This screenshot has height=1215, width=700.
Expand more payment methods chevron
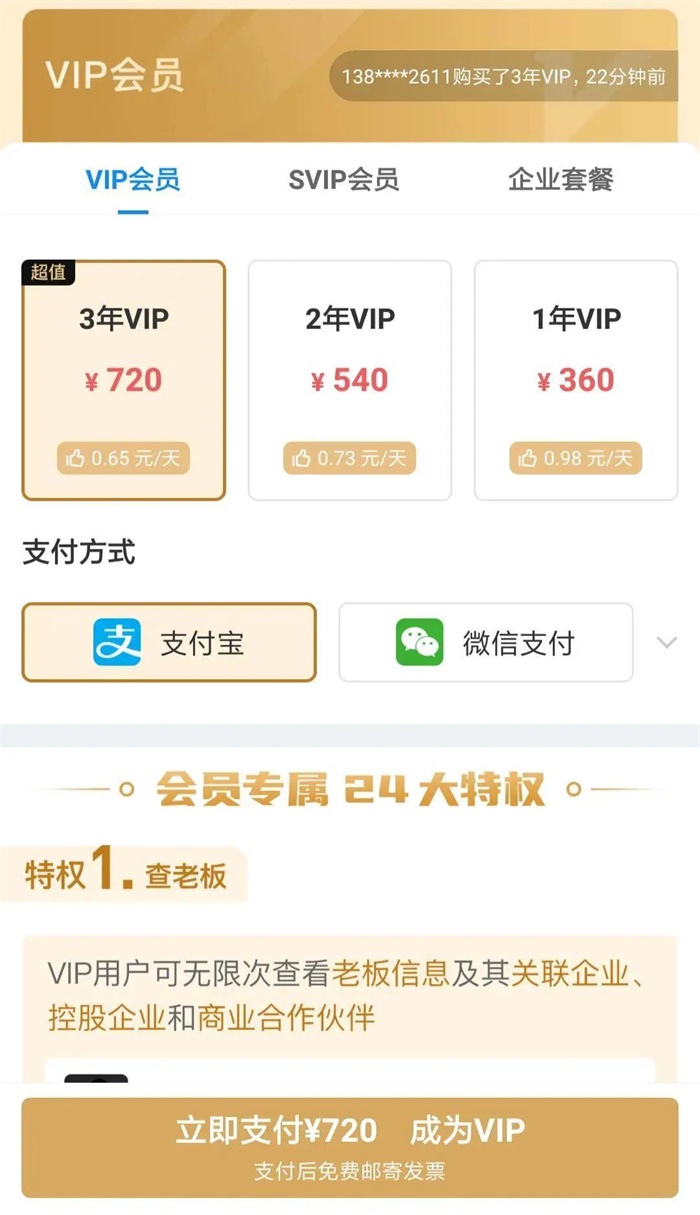(x=666, y=643)
